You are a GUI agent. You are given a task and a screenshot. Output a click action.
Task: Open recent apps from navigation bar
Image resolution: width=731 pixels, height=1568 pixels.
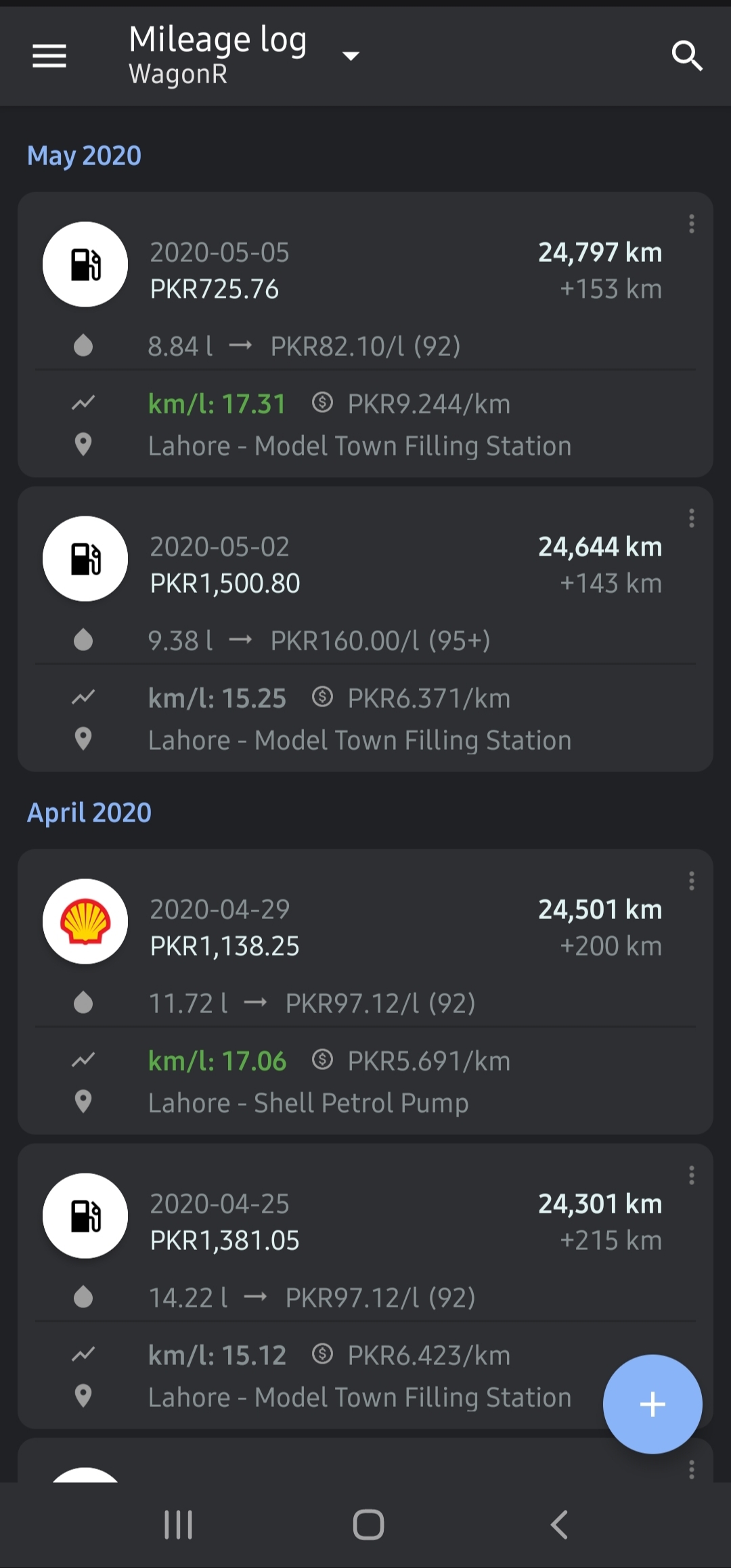(179, 1525)
